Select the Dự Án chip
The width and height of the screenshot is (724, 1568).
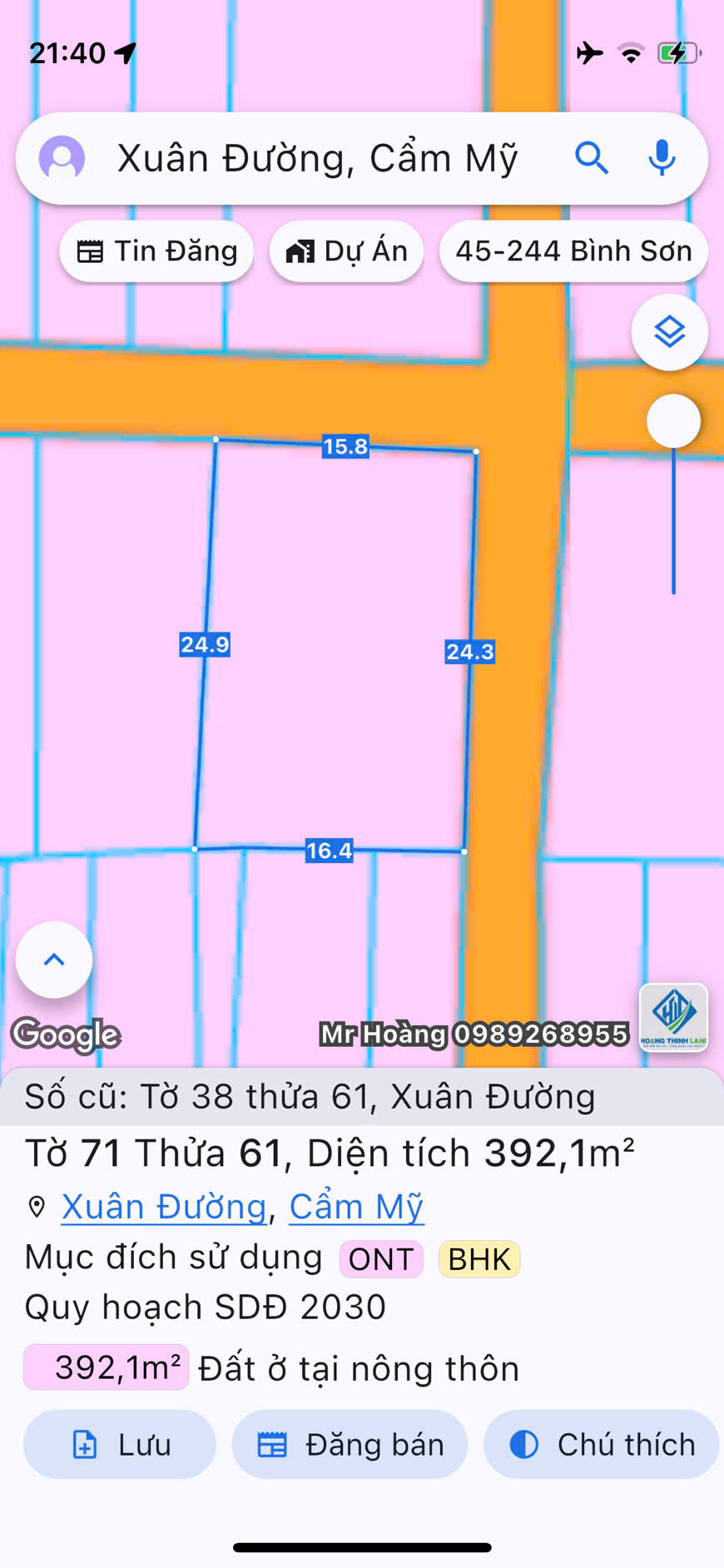click(x=347, y=251)
